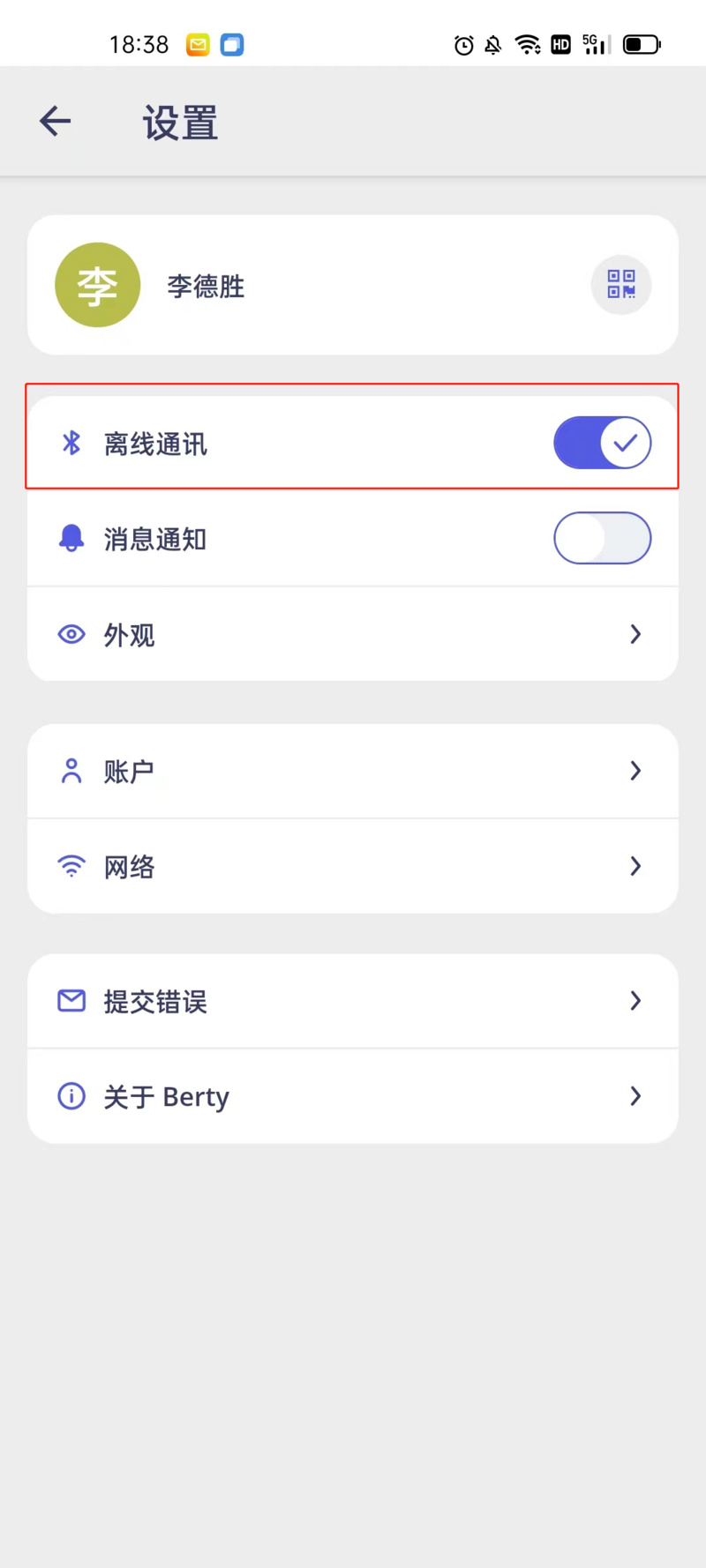Screen dimensions: 706x1568
Task: Click the info icon next to 关于 Berty
Action: 71,1096
